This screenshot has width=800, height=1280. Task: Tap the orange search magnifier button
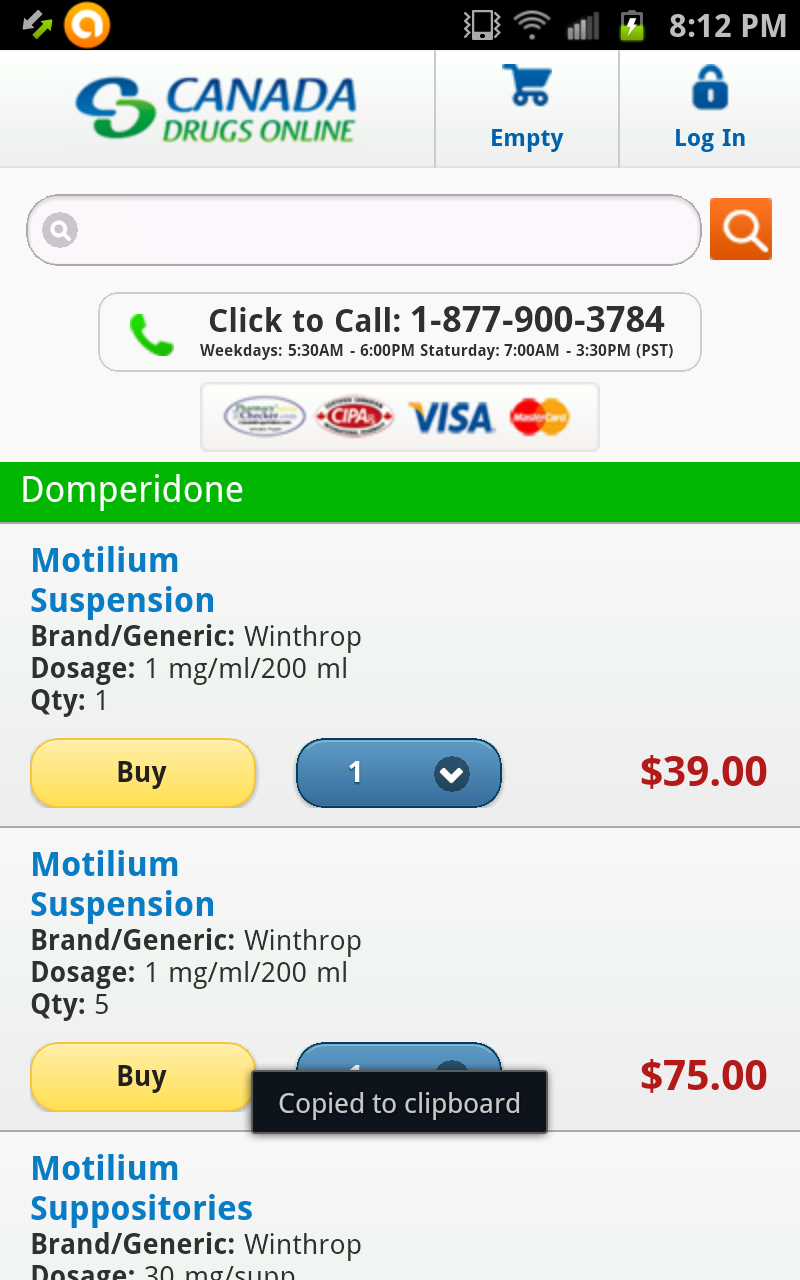coord(741,229)
